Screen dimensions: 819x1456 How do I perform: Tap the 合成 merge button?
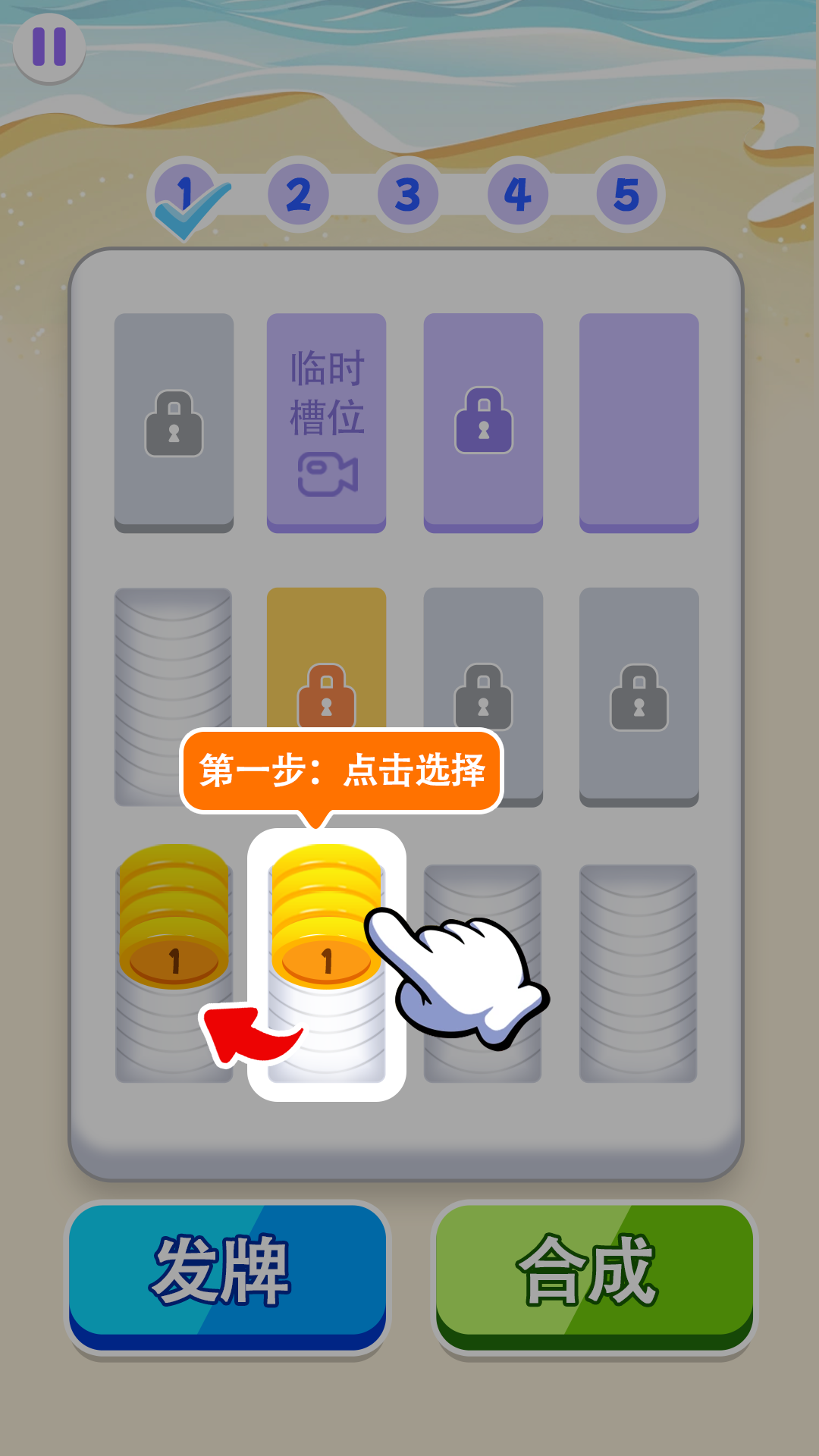595,1273
